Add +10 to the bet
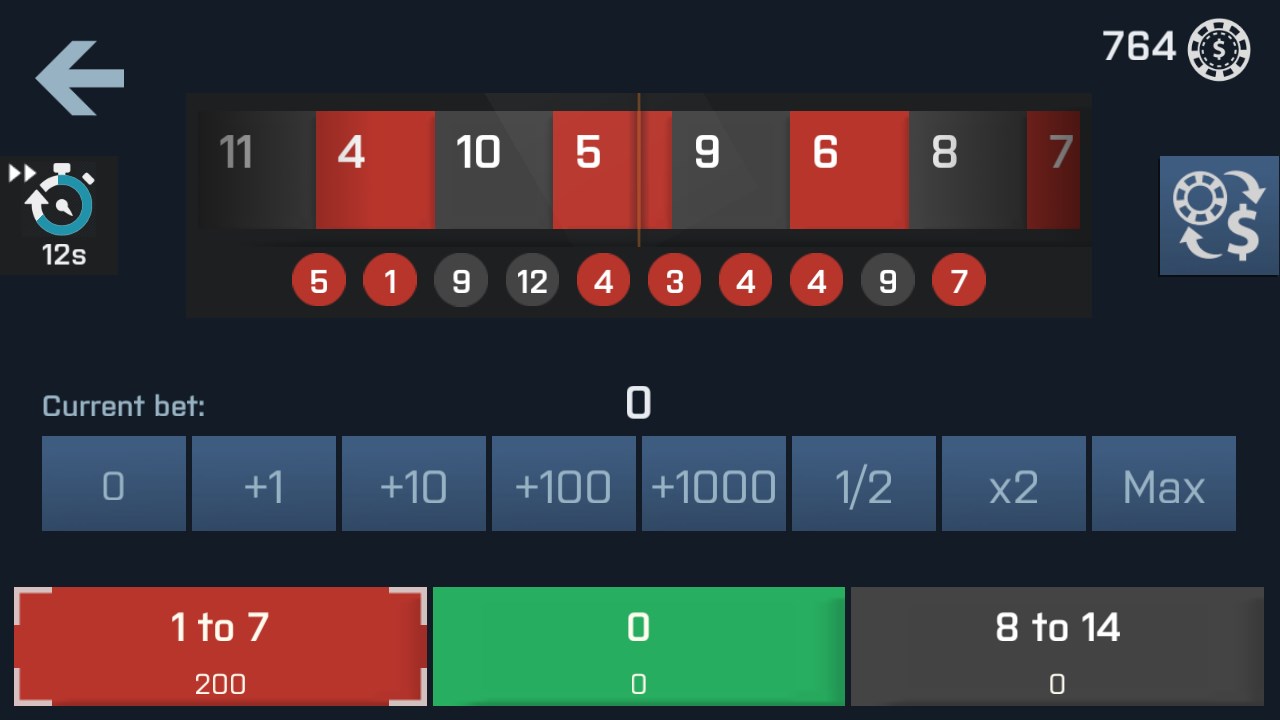This screenshot has height=720, width=1280. click(x=414, y=485)
